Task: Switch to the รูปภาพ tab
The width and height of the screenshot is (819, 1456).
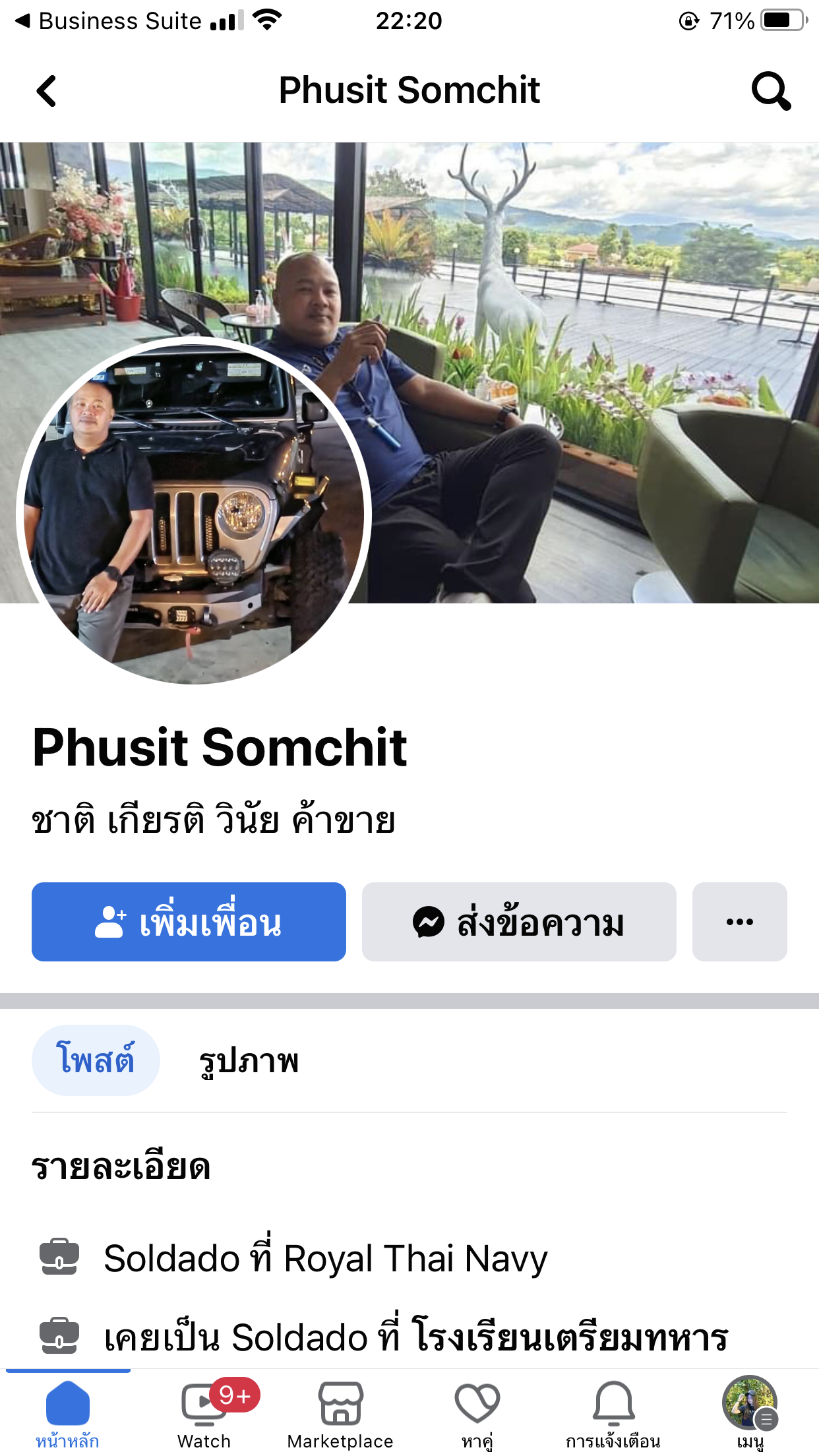Action: pos(249,1060)
